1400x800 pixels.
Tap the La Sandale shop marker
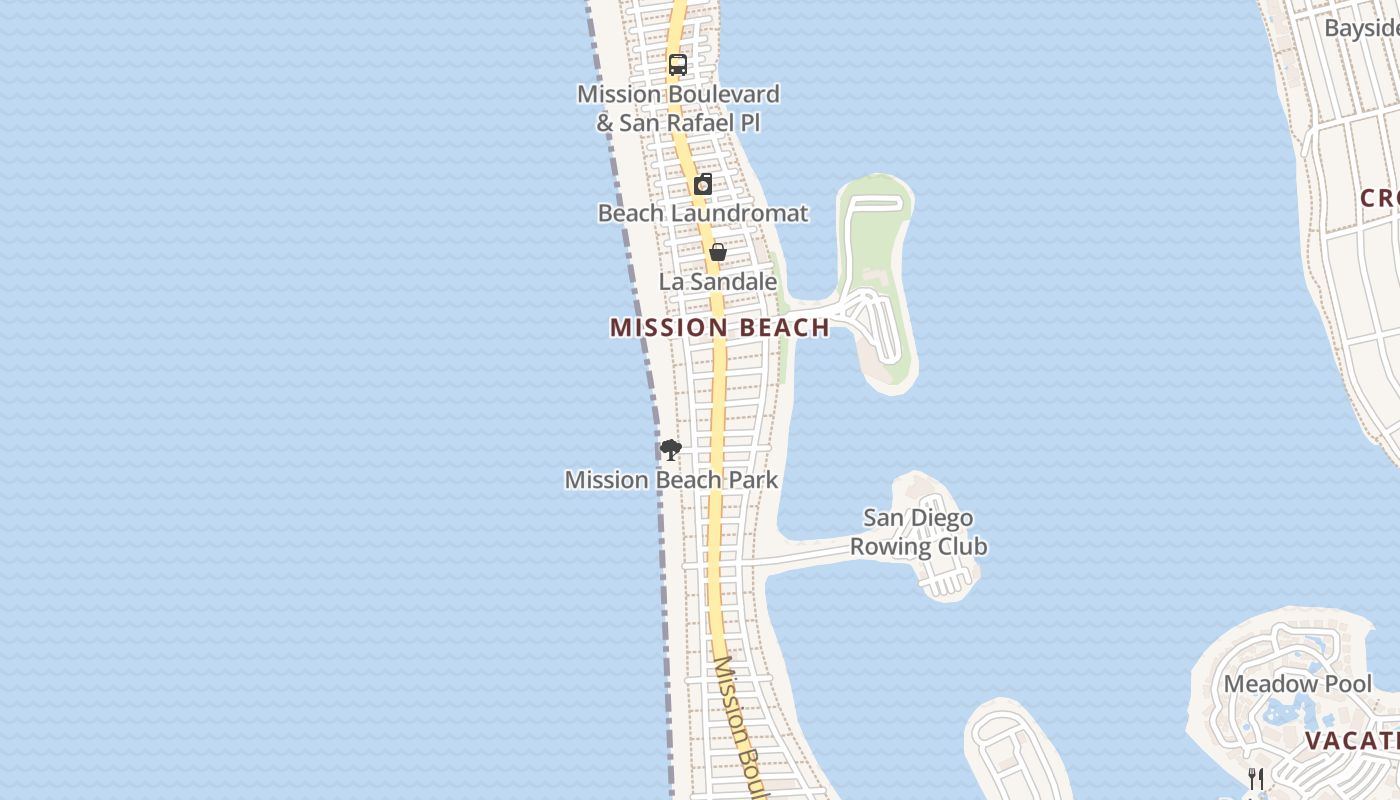717,252
